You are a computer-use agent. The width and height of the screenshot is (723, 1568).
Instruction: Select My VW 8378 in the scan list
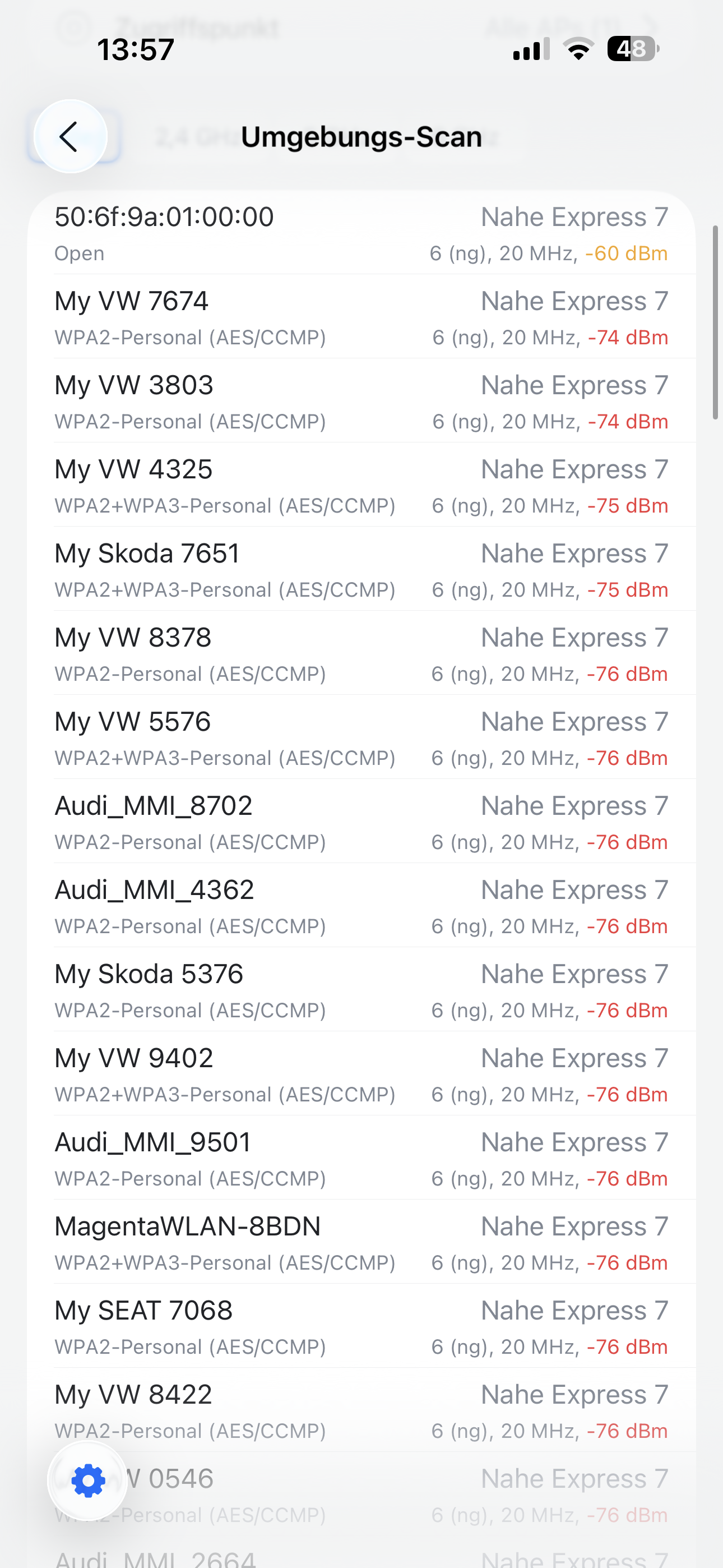(x=361, y=654)
